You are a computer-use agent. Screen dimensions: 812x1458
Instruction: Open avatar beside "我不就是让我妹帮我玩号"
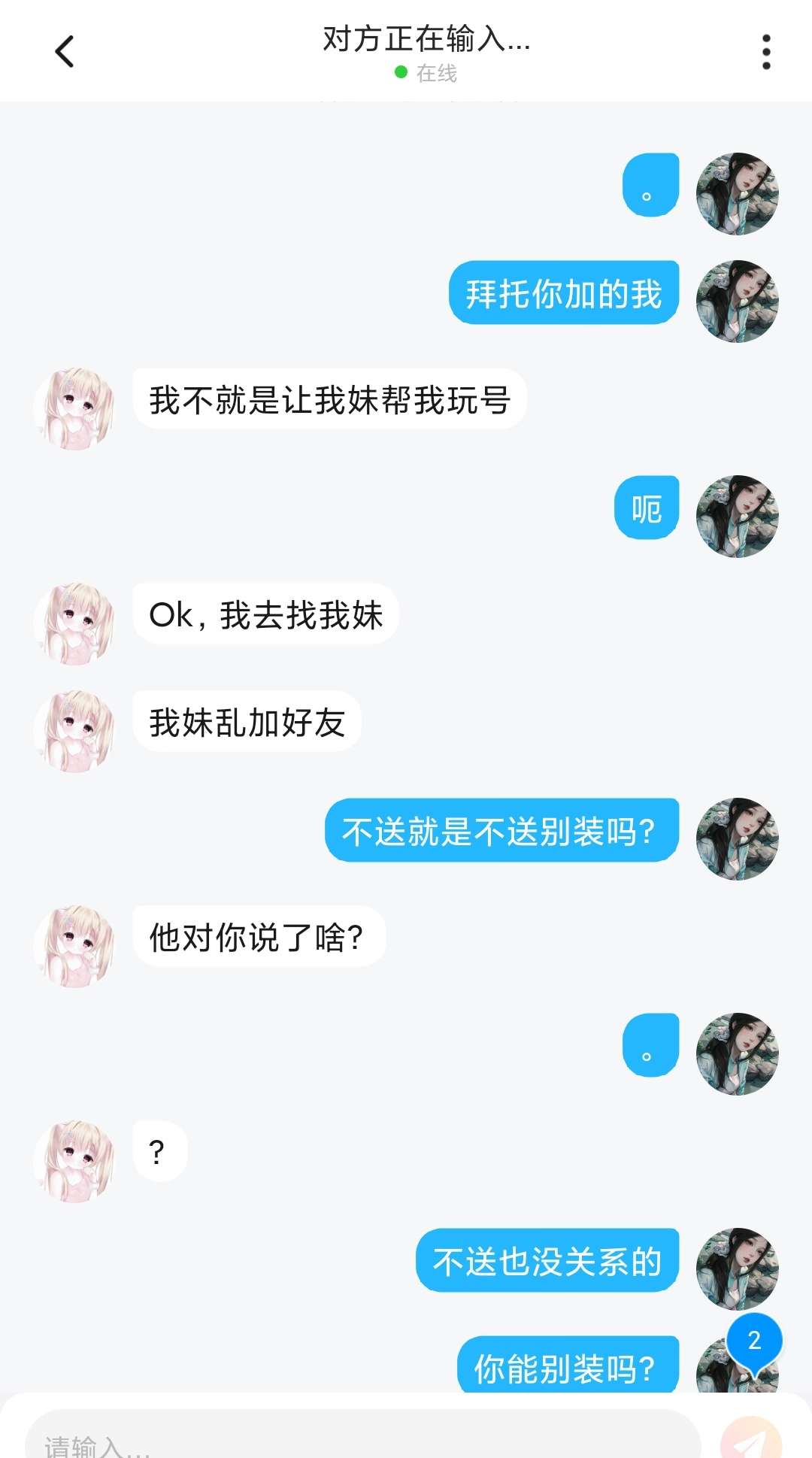(x=76, y=409)
